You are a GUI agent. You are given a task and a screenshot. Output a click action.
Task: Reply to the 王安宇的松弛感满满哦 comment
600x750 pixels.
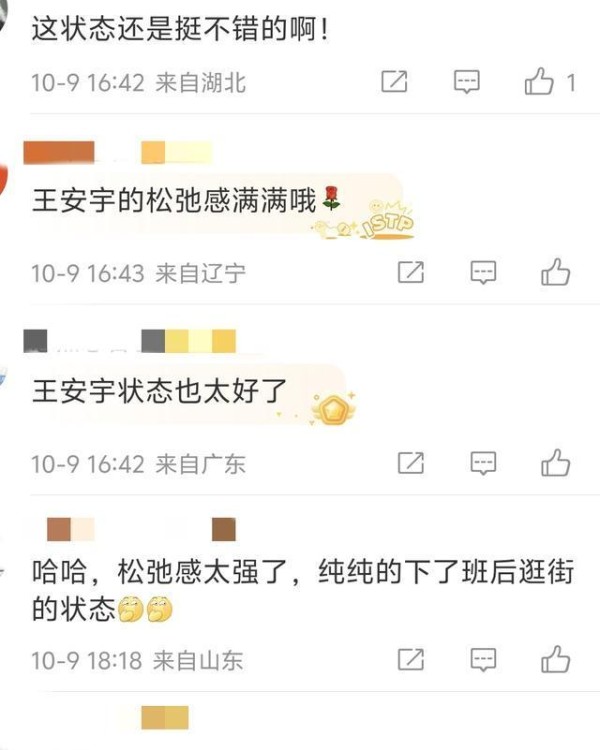484,271
